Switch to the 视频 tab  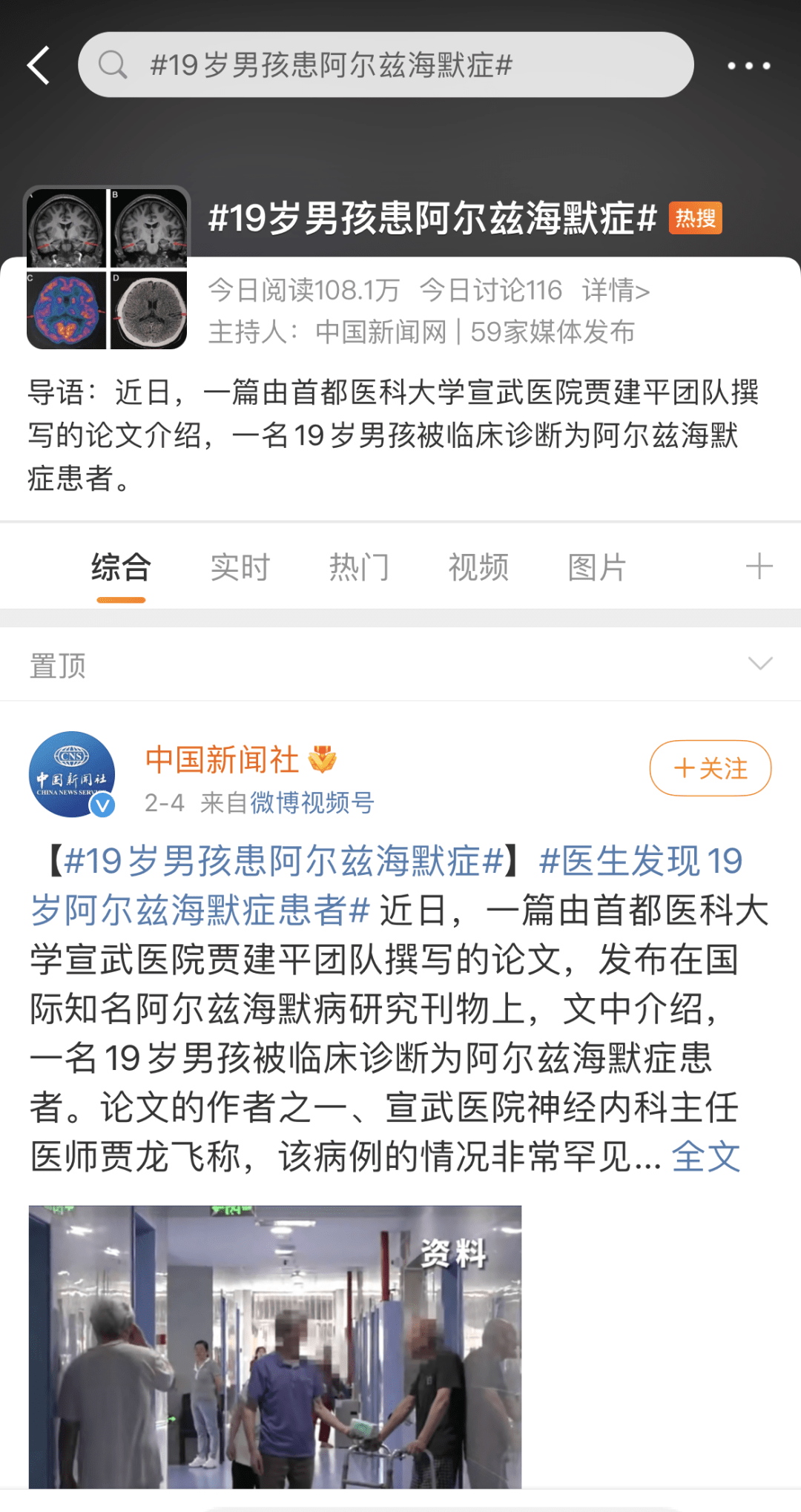click(478, 568)
